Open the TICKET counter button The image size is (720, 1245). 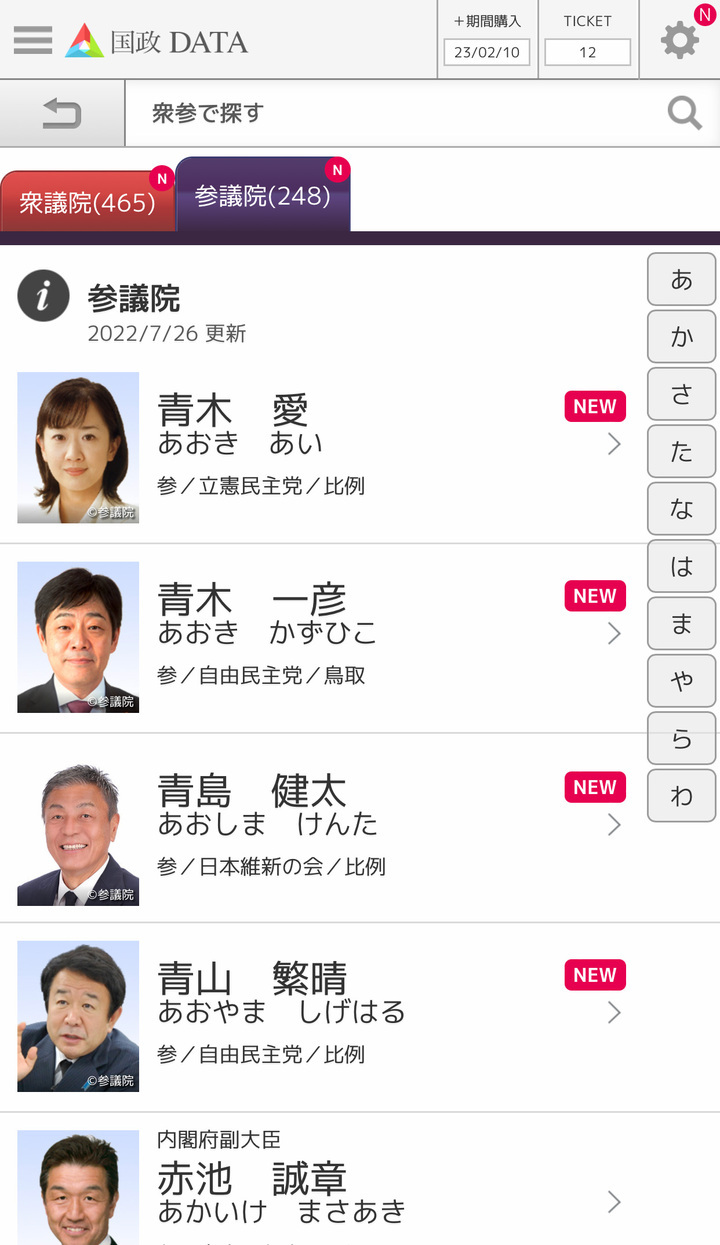[587, 40]
